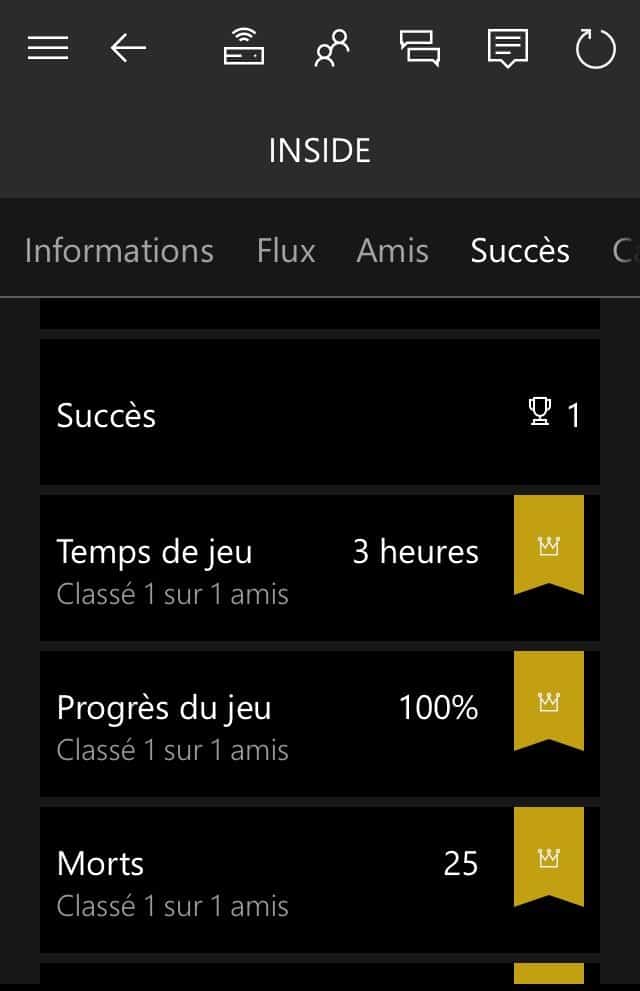Go back with the arrow icon
Viewport: 640px width, 991px height.
click(128, 48)
